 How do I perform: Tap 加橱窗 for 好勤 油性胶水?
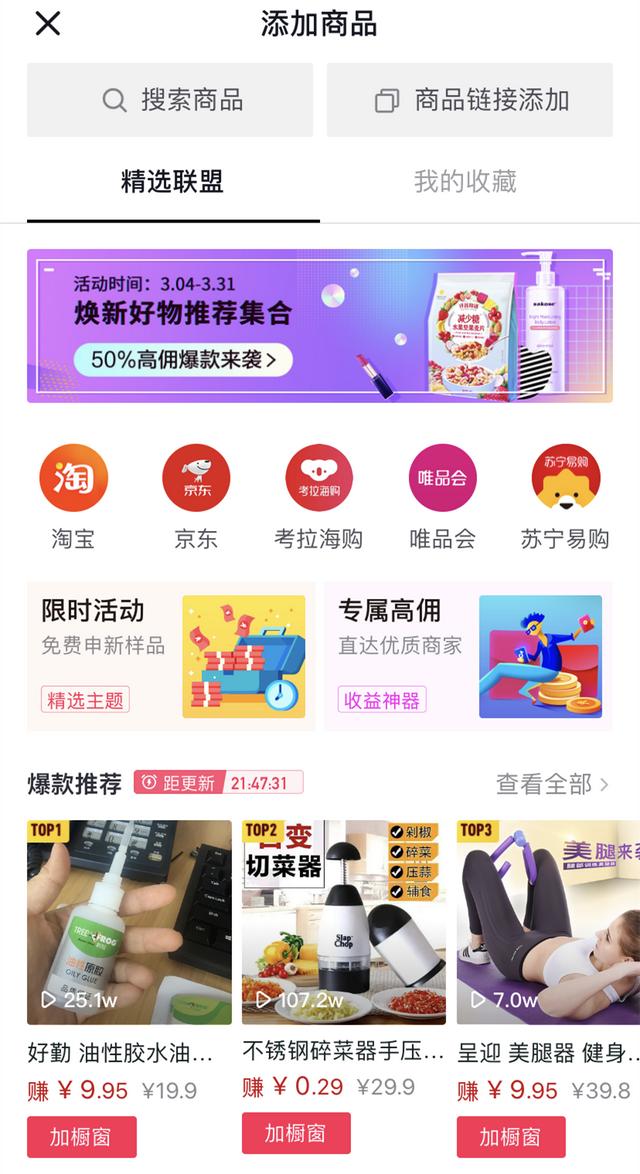pyautogui.click(x=81, y=1137)
